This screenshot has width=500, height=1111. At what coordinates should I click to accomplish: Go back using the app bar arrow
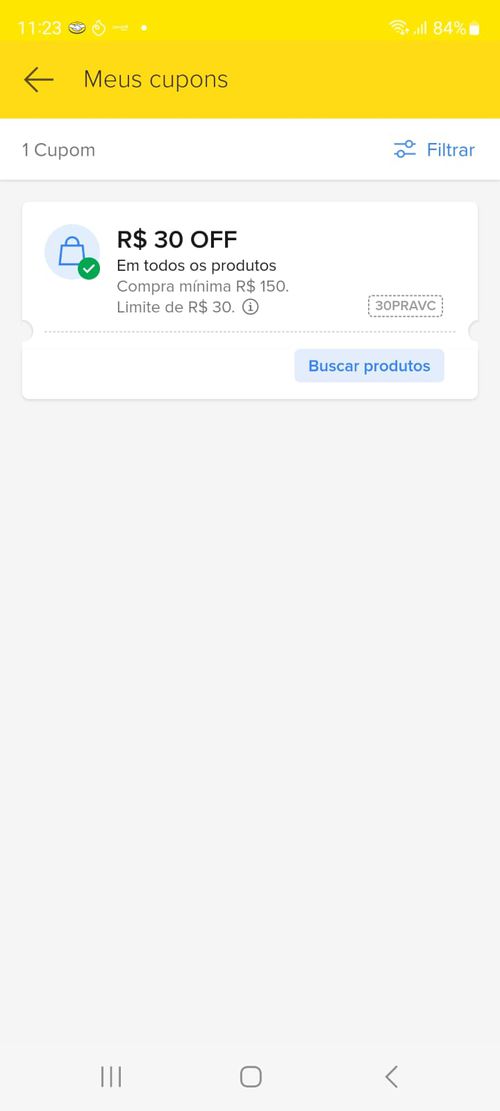(38, 79)
